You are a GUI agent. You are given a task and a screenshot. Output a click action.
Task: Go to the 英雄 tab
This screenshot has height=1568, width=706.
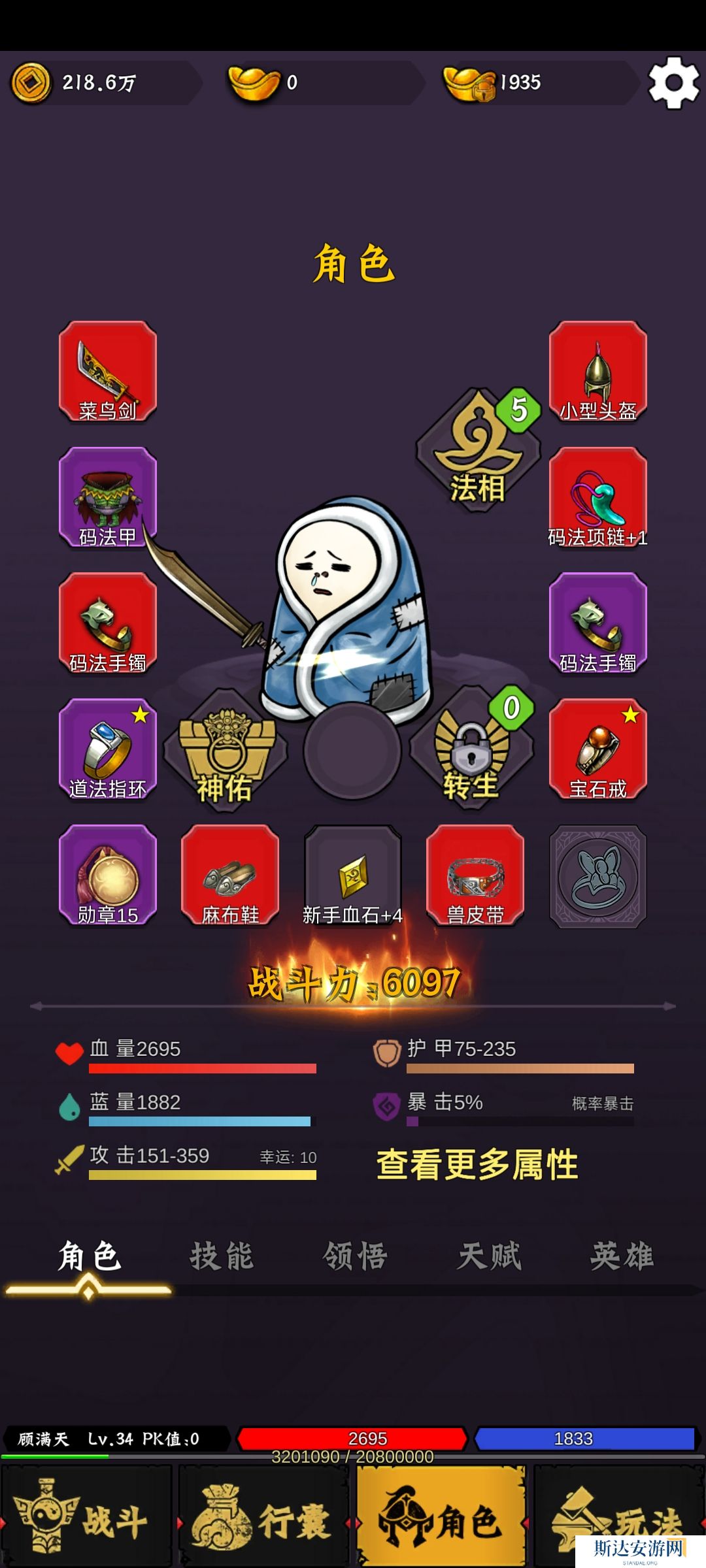622,1256
